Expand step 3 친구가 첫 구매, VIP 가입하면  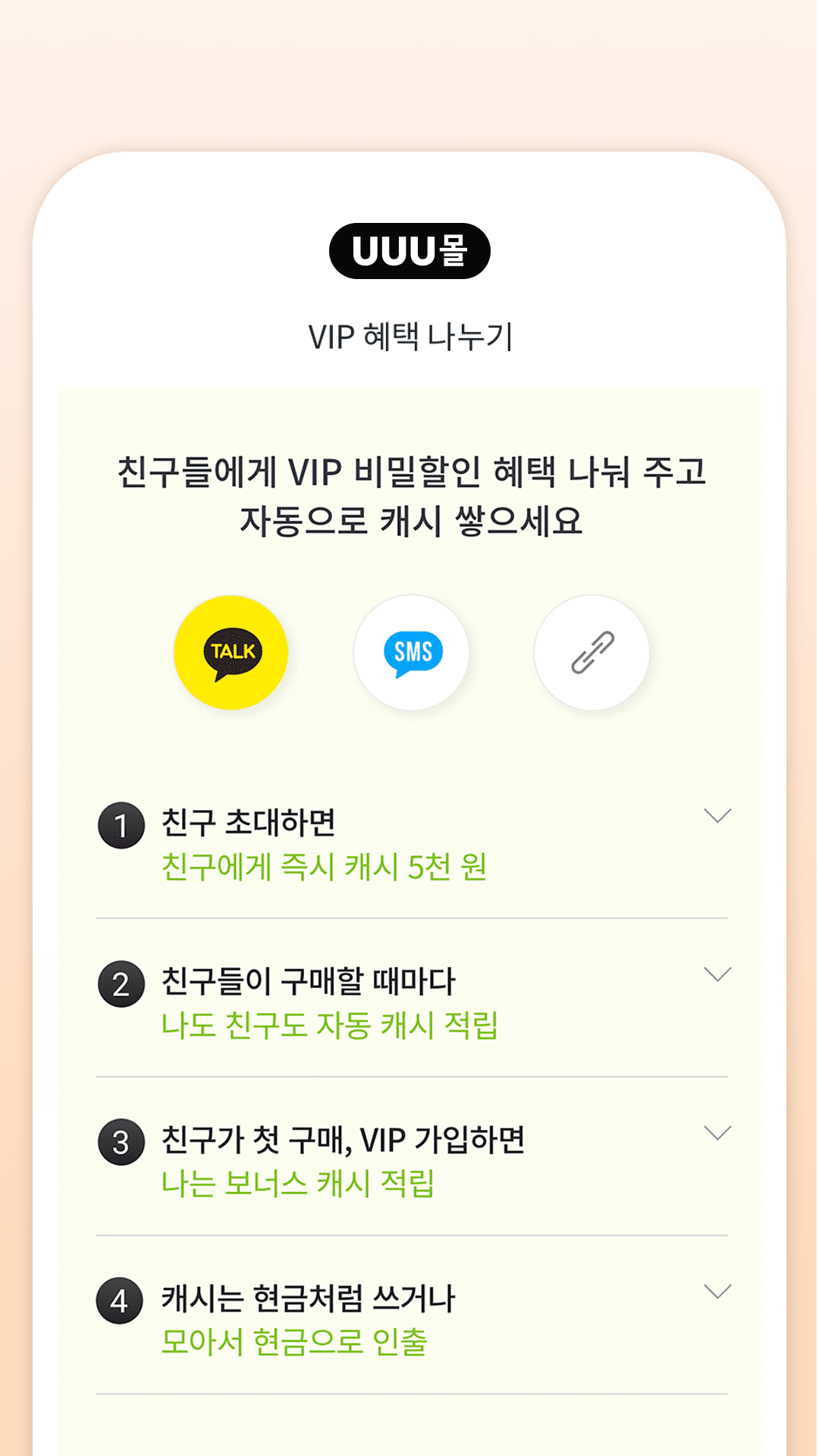coord(717,1133)
